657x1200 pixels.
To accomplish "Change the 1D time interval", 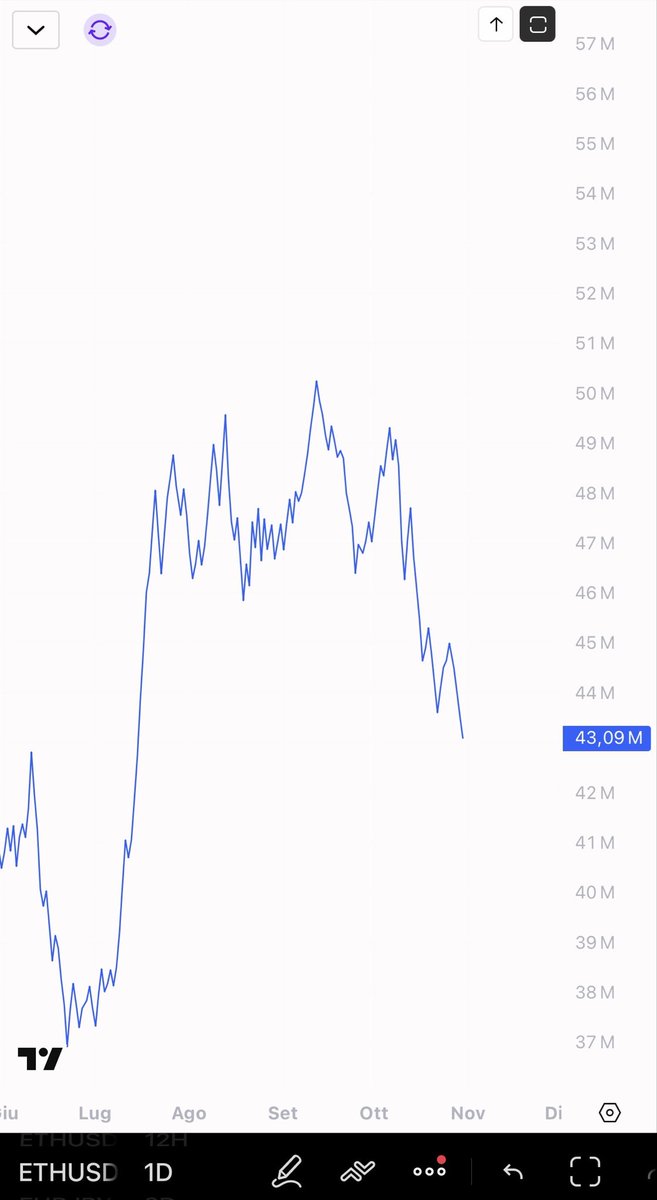I will click(x=158, y=1172).
